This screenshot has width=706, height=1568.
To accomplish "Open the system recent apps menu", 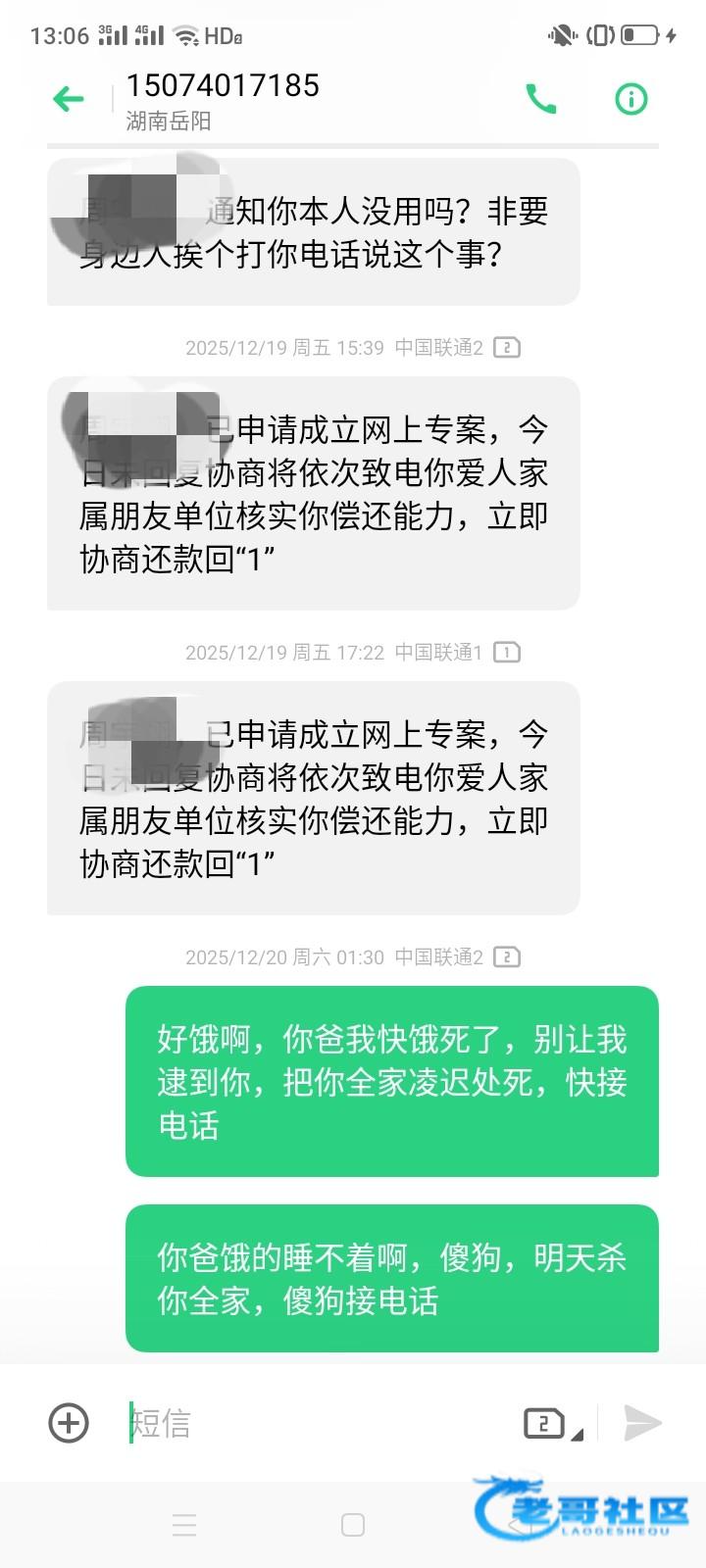I will 184,1525.
